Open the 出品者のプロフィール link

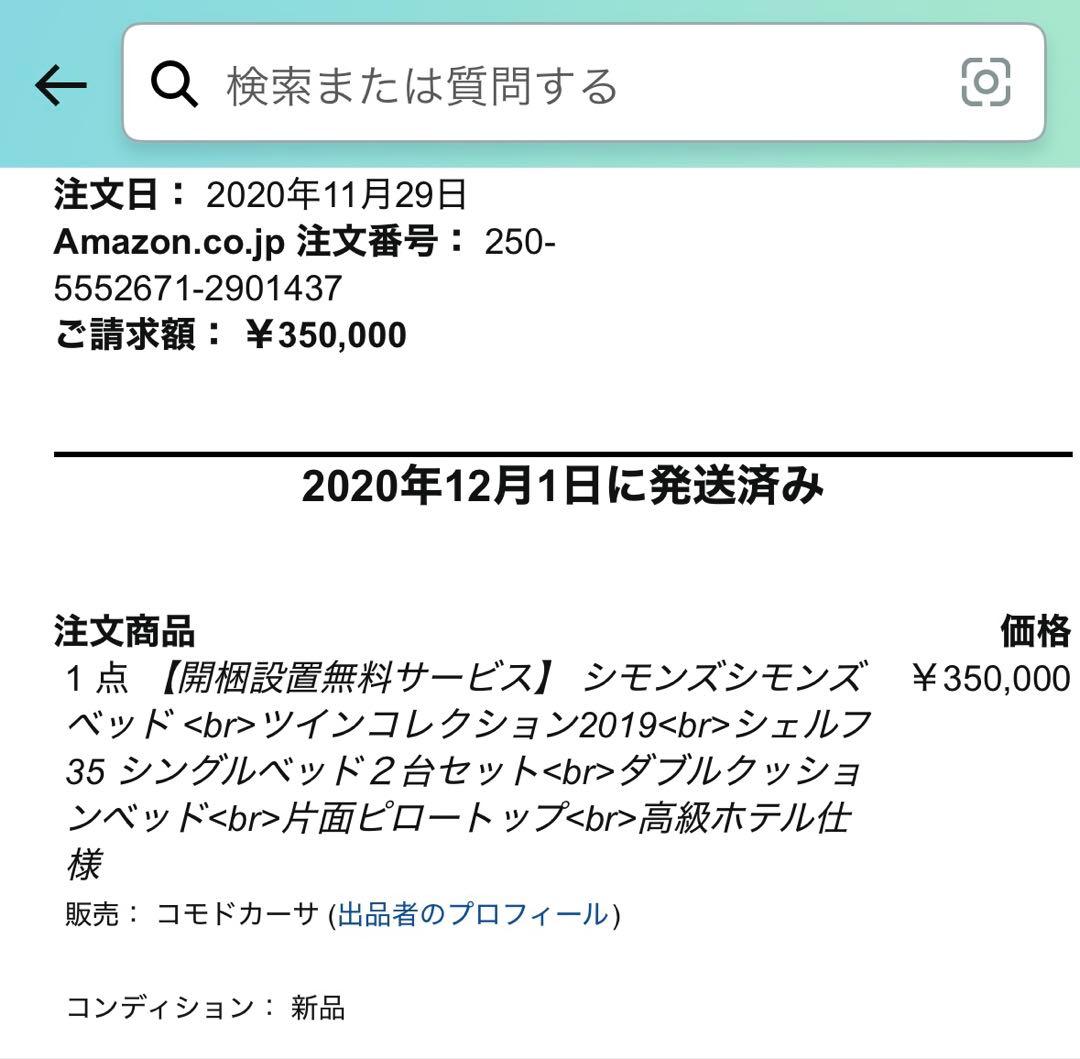point(473,914)
